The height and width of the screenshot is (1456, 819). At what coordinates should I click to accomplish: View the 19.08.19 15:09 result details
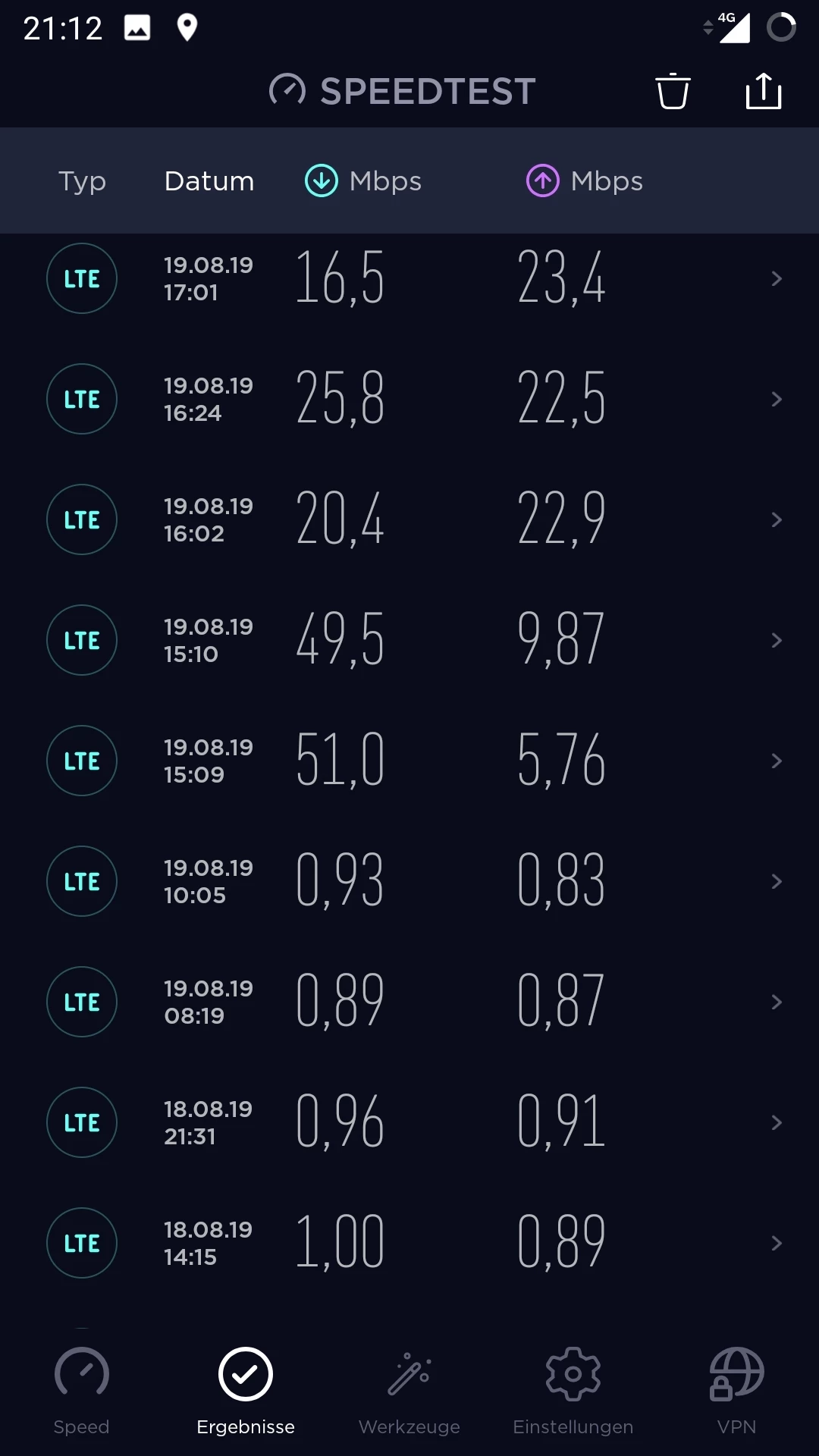[x=409, y=761]
